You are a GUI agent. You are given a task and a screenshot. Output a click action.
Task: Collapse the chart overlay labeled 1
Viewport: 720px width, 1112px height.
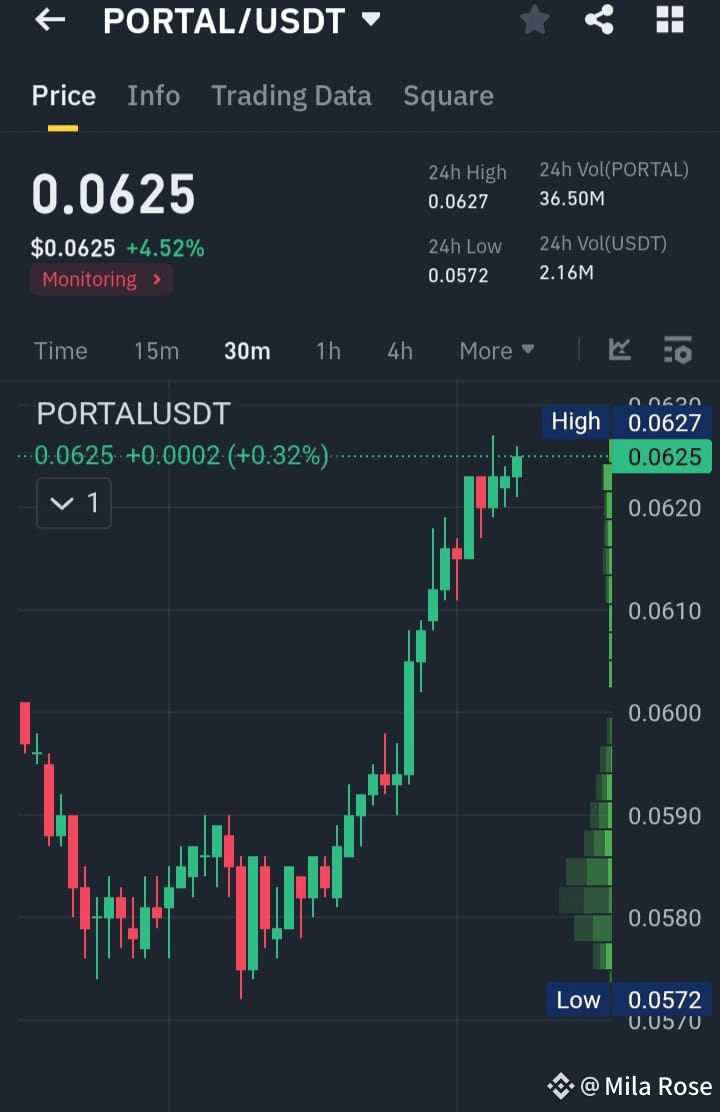(73, 503)
